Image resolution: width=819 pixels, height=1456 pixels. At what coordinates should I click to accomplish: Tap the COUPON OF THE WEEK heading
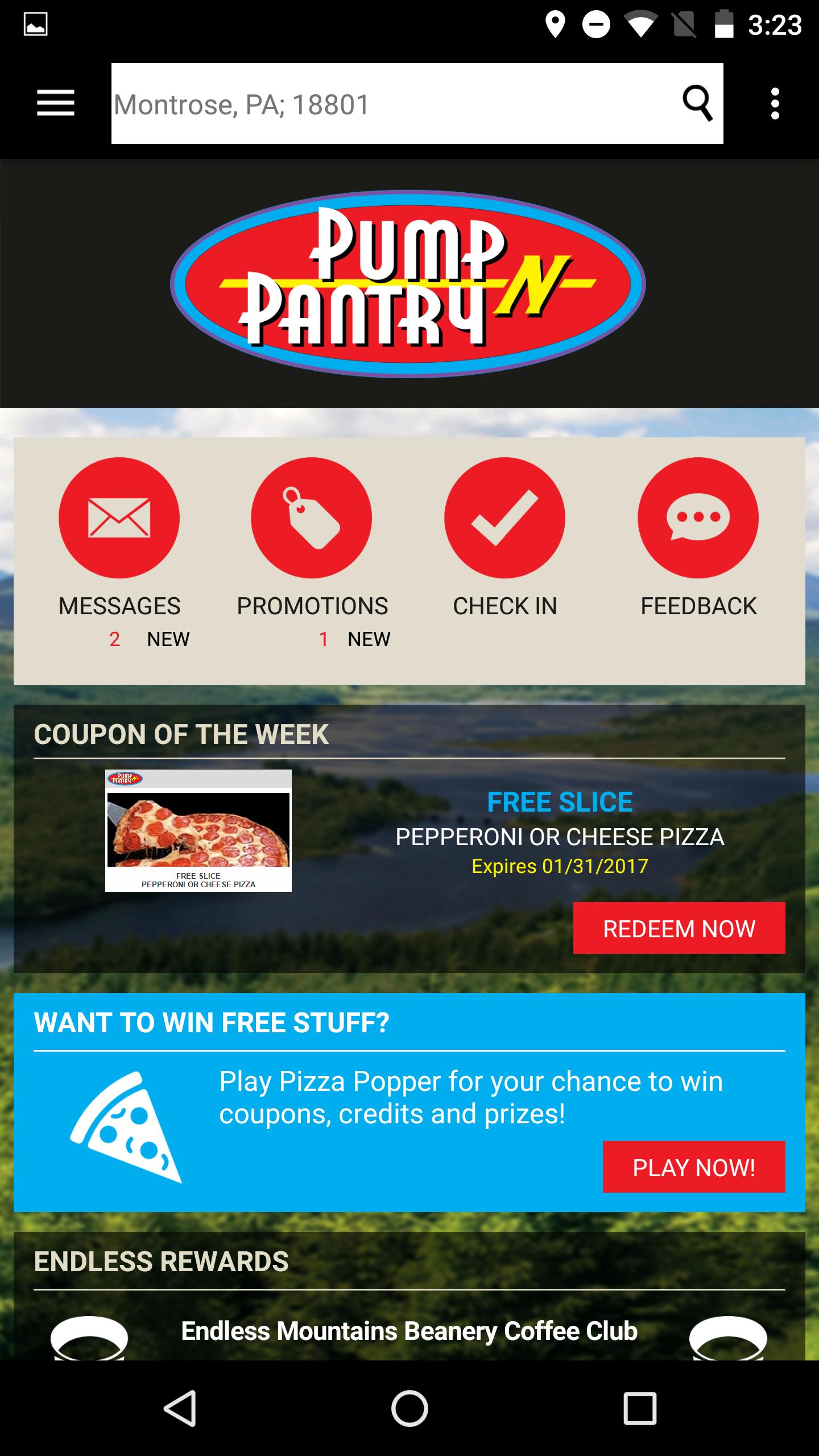click(181, 734)
